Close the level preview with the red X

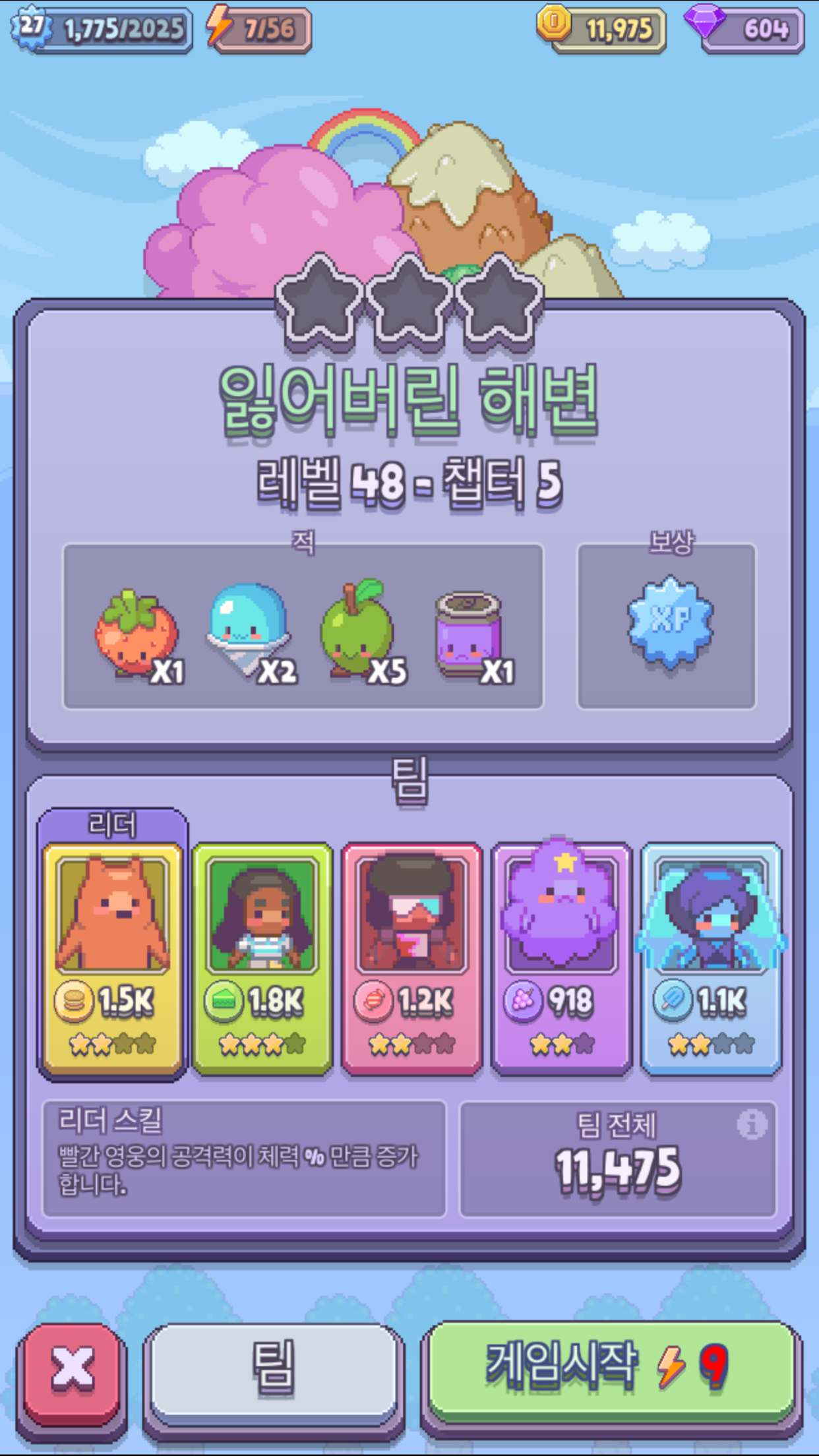pyautogui.click(x=72, y=1371)
